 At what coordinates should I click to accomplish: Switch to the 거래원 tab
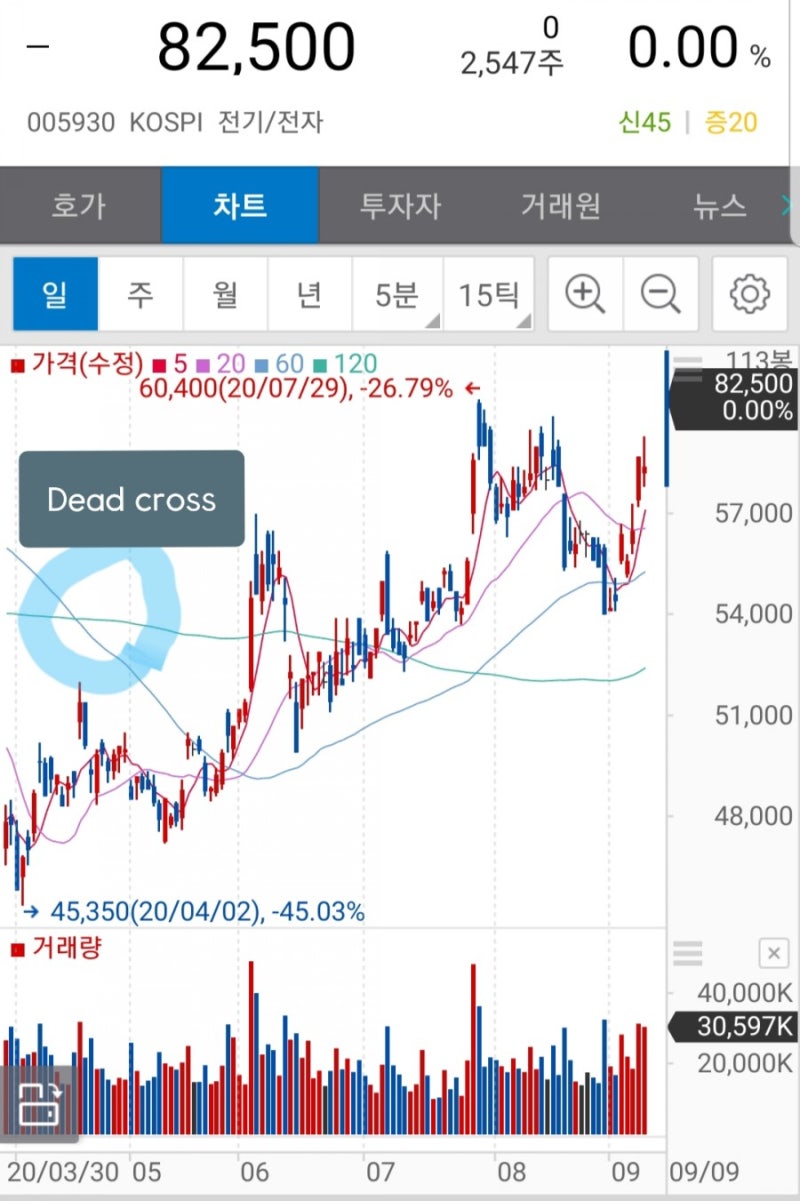click(560, 205)
